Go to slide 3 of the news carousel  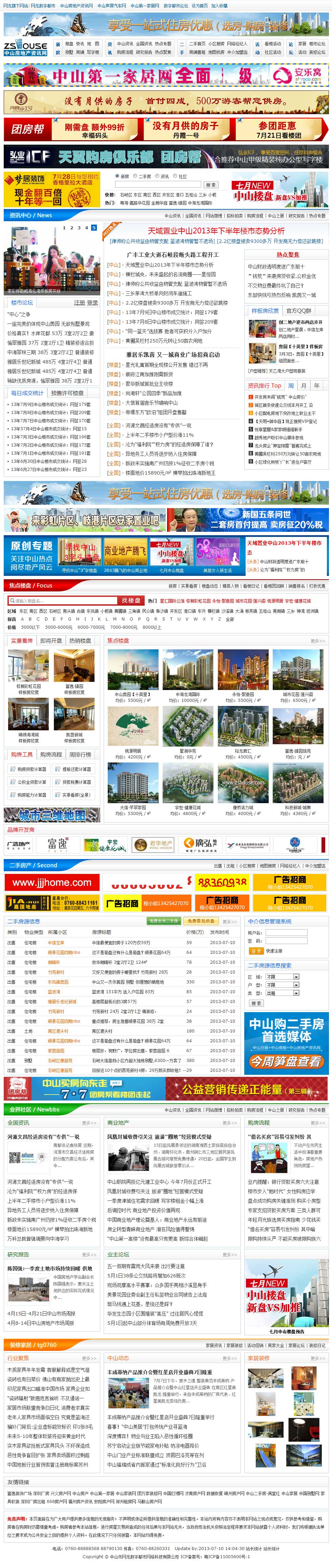79,228
